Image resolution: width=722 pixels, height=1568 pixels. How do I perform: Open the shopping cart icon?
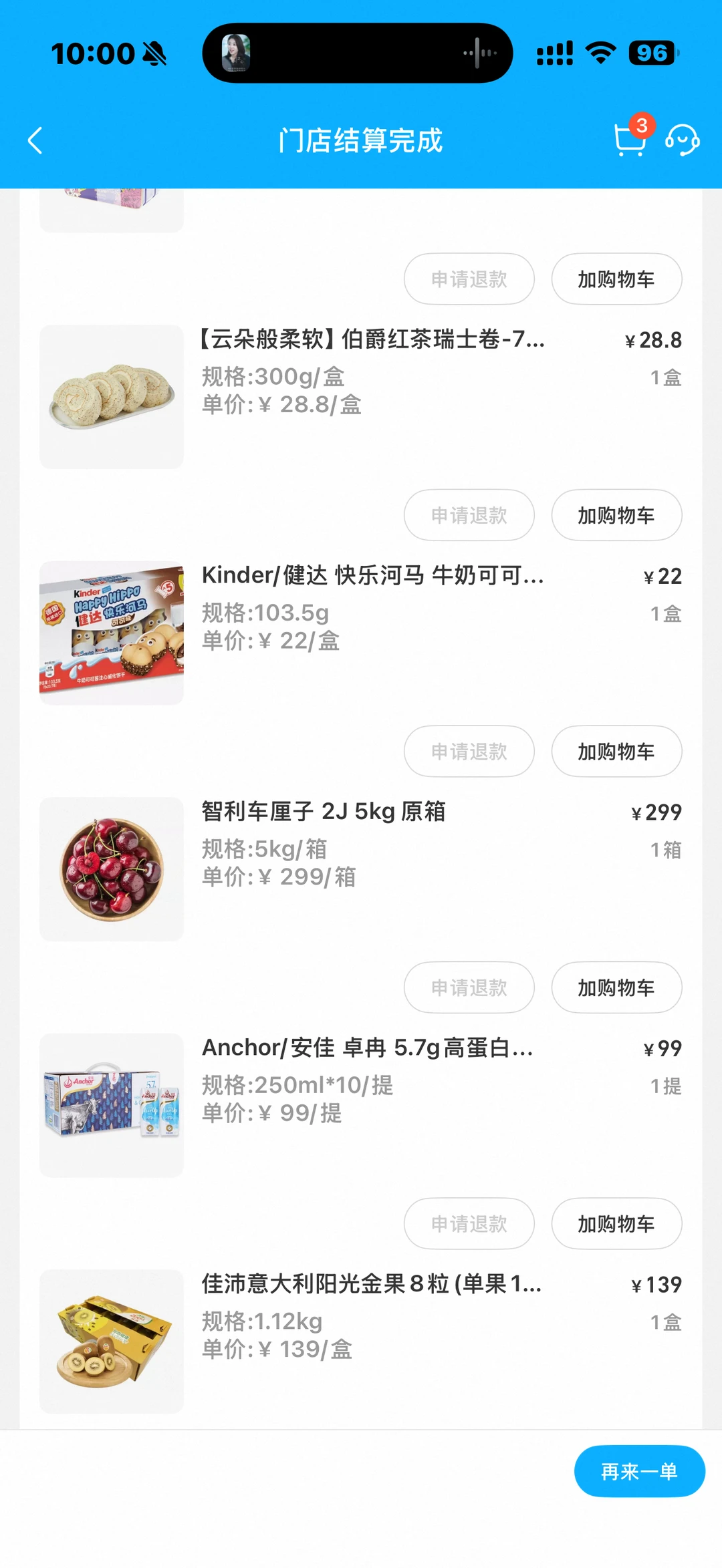[x=629, y=140]
